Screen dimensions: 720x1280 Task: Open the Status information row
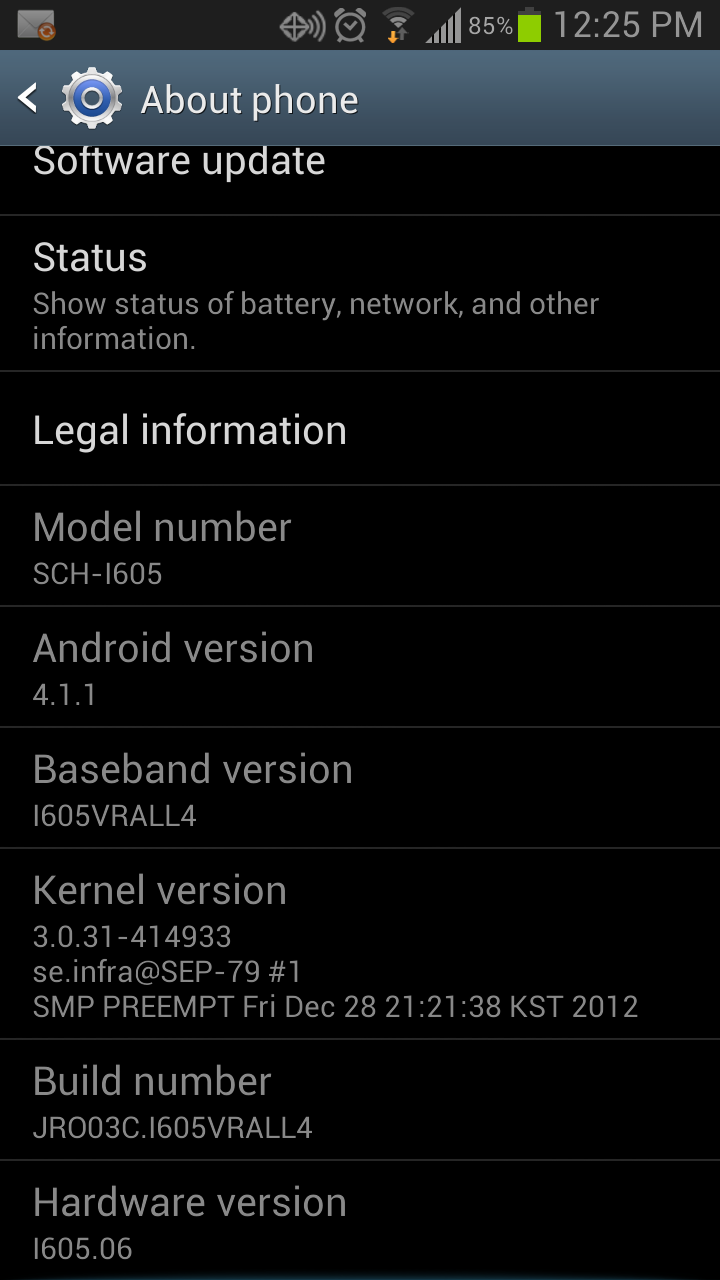360,294
